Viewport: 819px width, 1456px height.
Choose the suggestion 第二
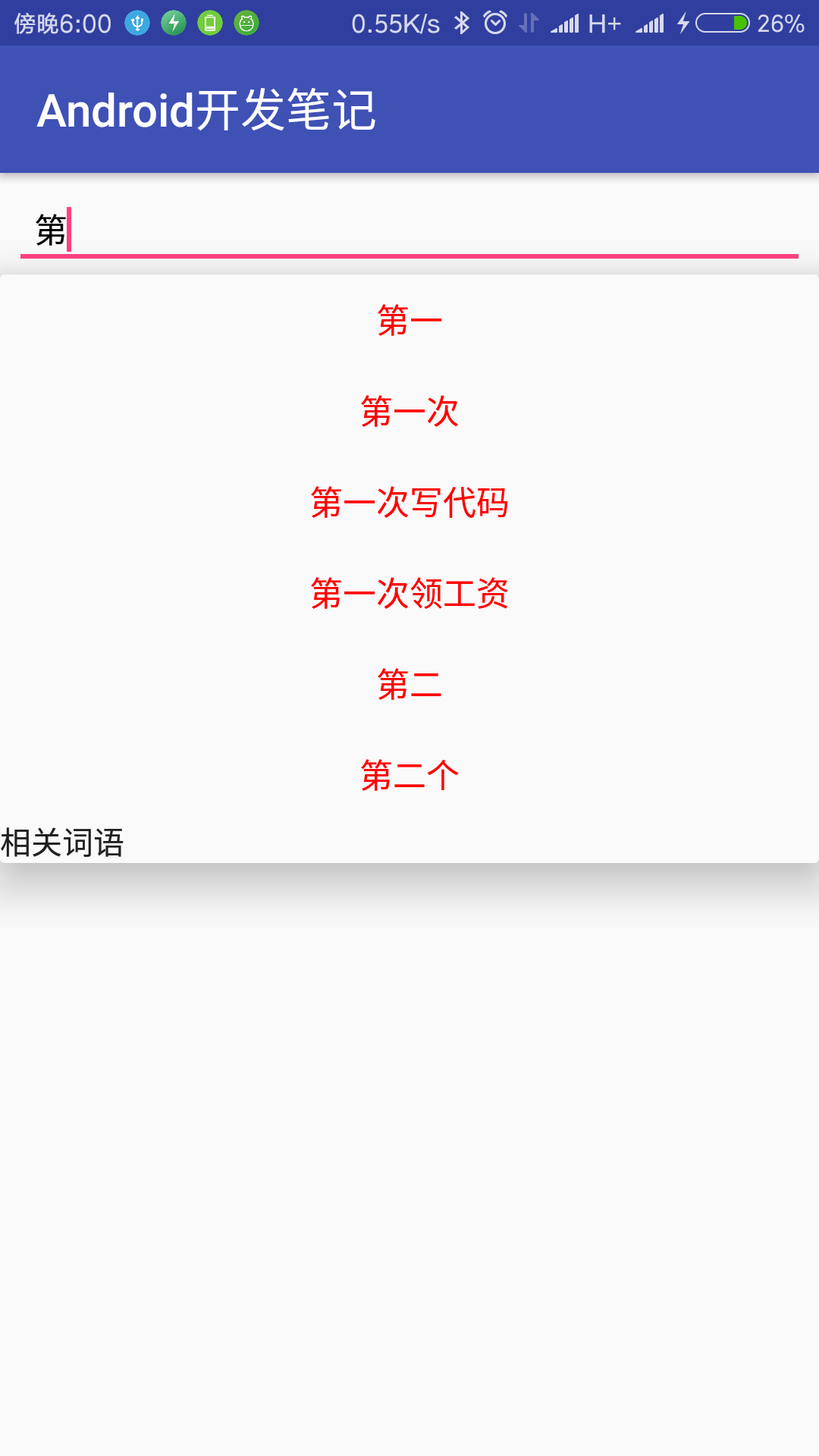point(409,684)
